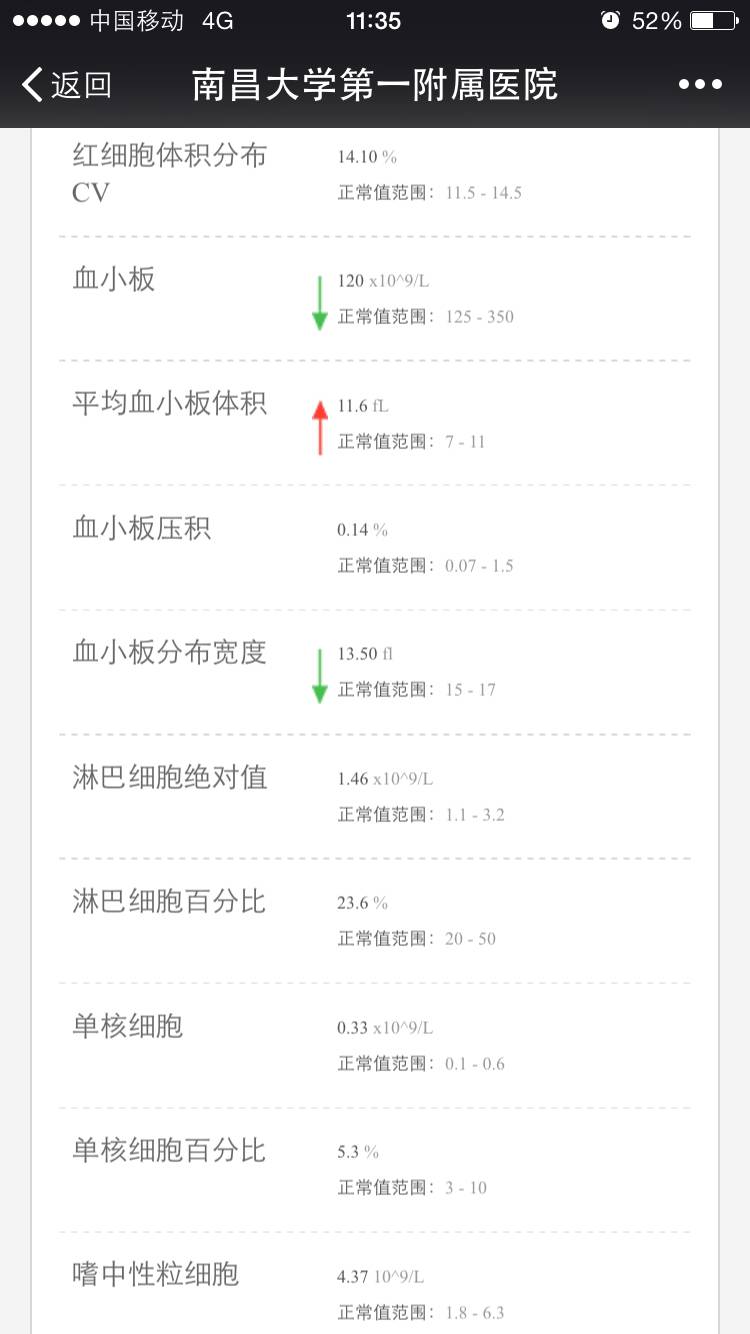Open the three-dot overflow menu

click(700, 85)
